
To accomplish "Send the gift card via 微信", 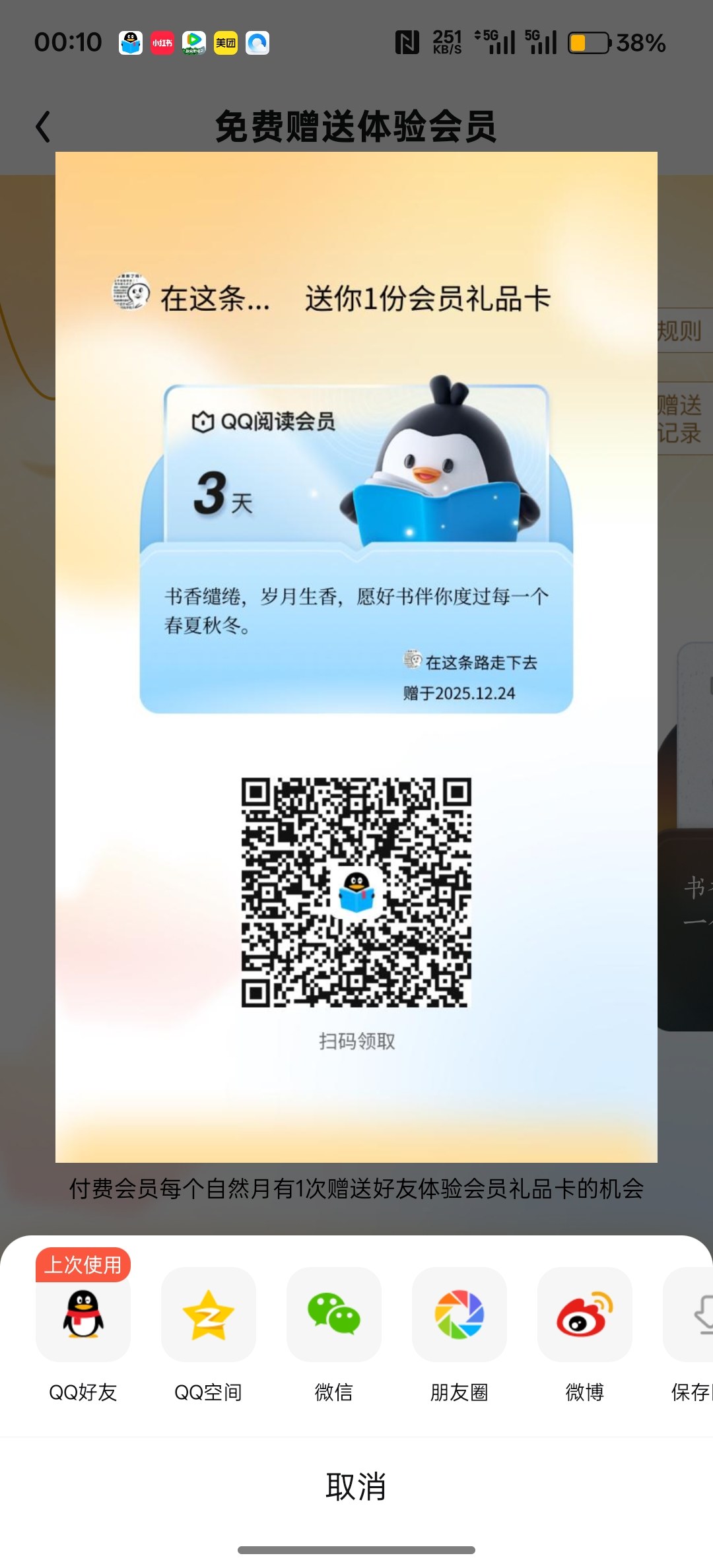I will tap(334, 1315).
